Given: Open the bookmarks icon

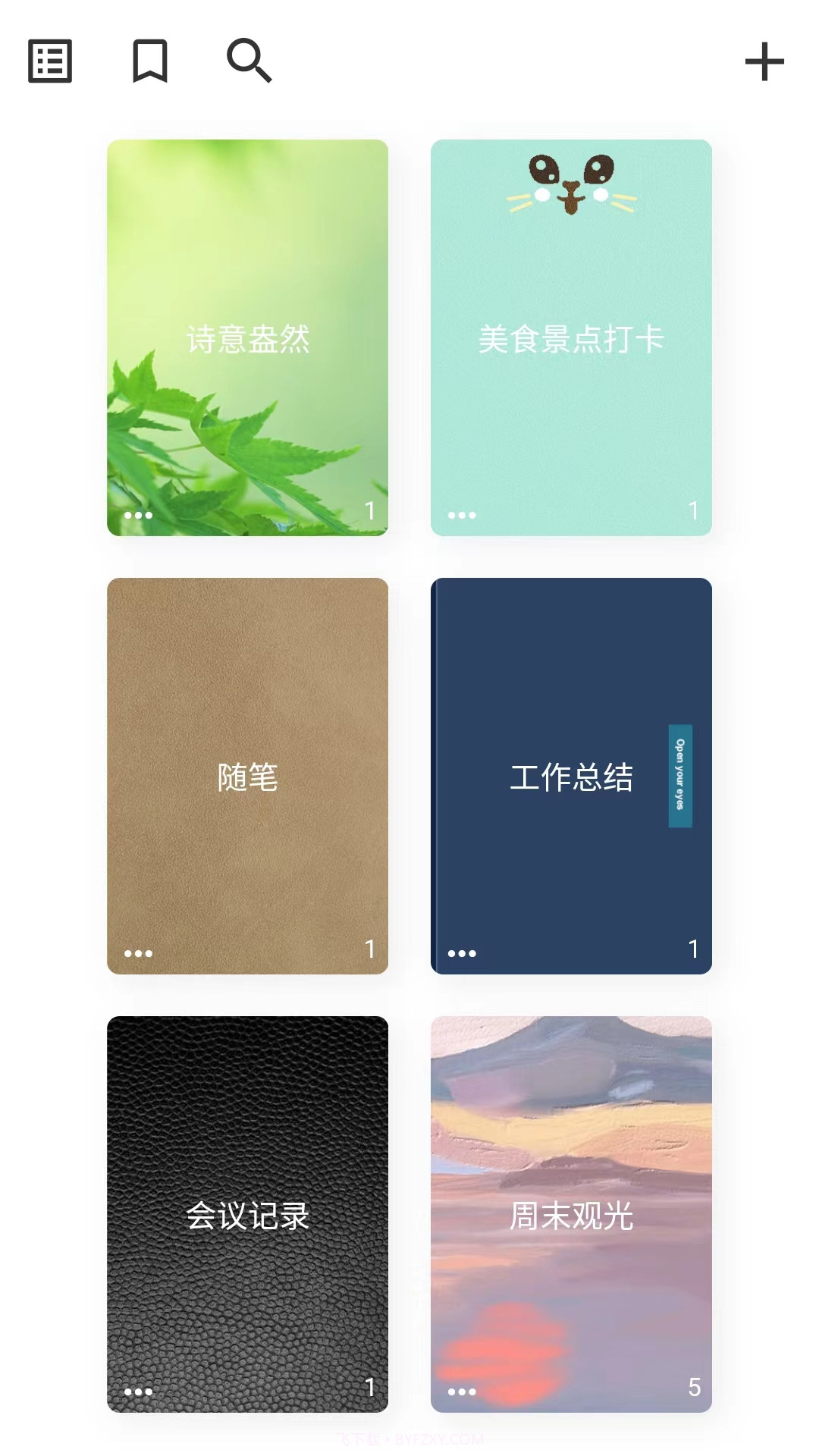Looking at the screenshot, I should click(150, 61).
